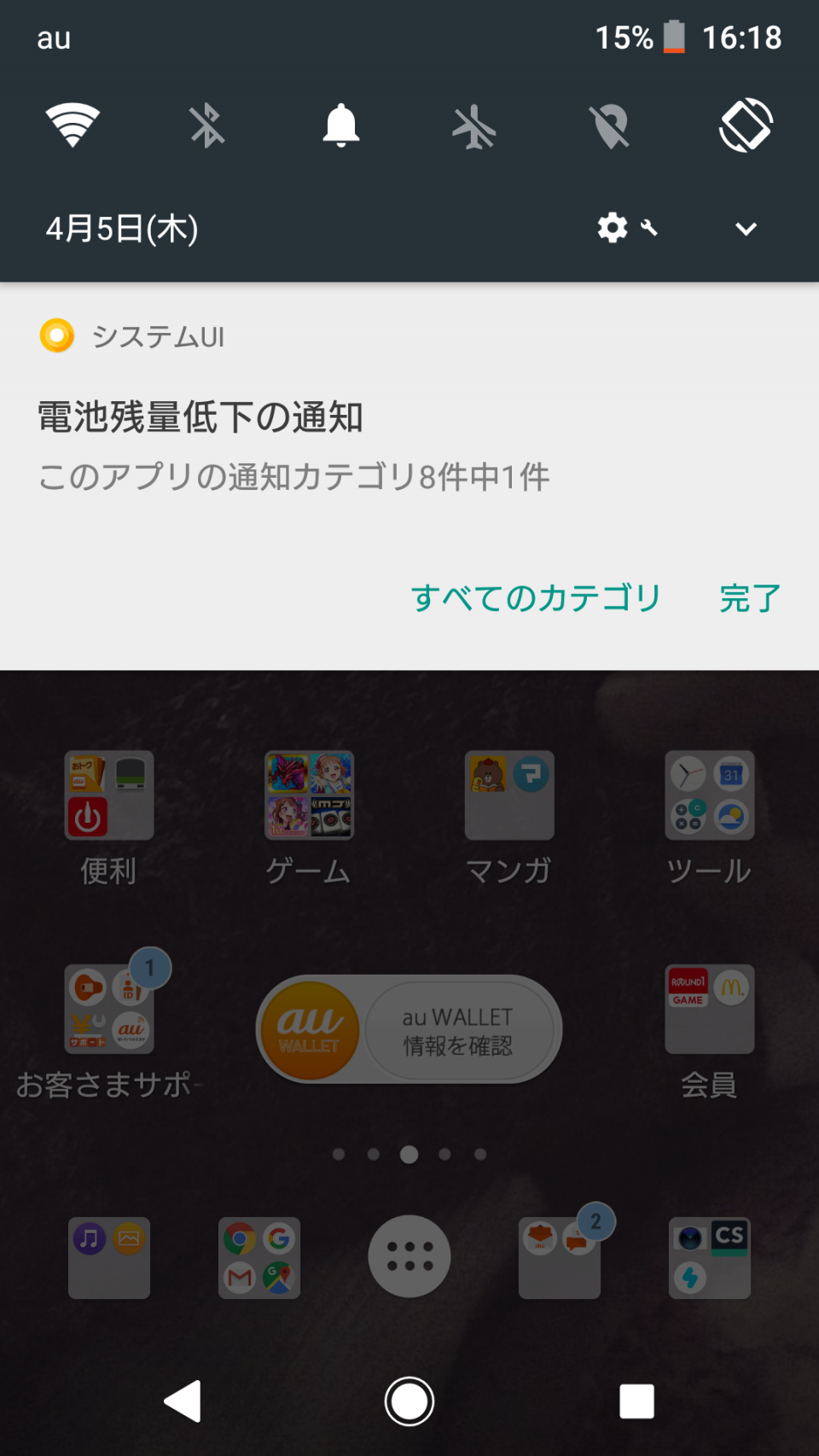The image size is (819, 1456).
Task: Toggle the sound notification bell
Action: tap(340, 125)
